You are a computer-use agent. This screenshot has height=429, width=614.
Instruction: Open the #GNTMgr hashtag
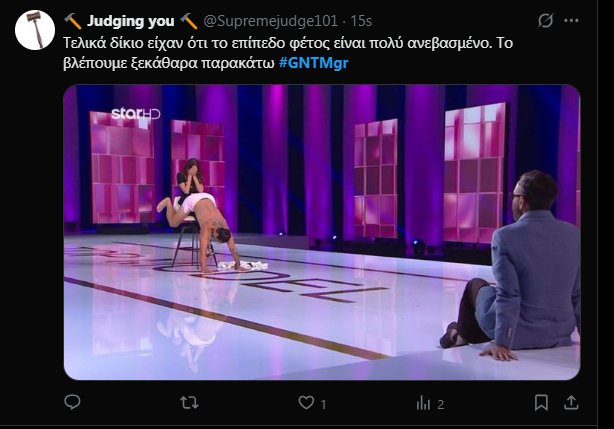coord(313,63)
